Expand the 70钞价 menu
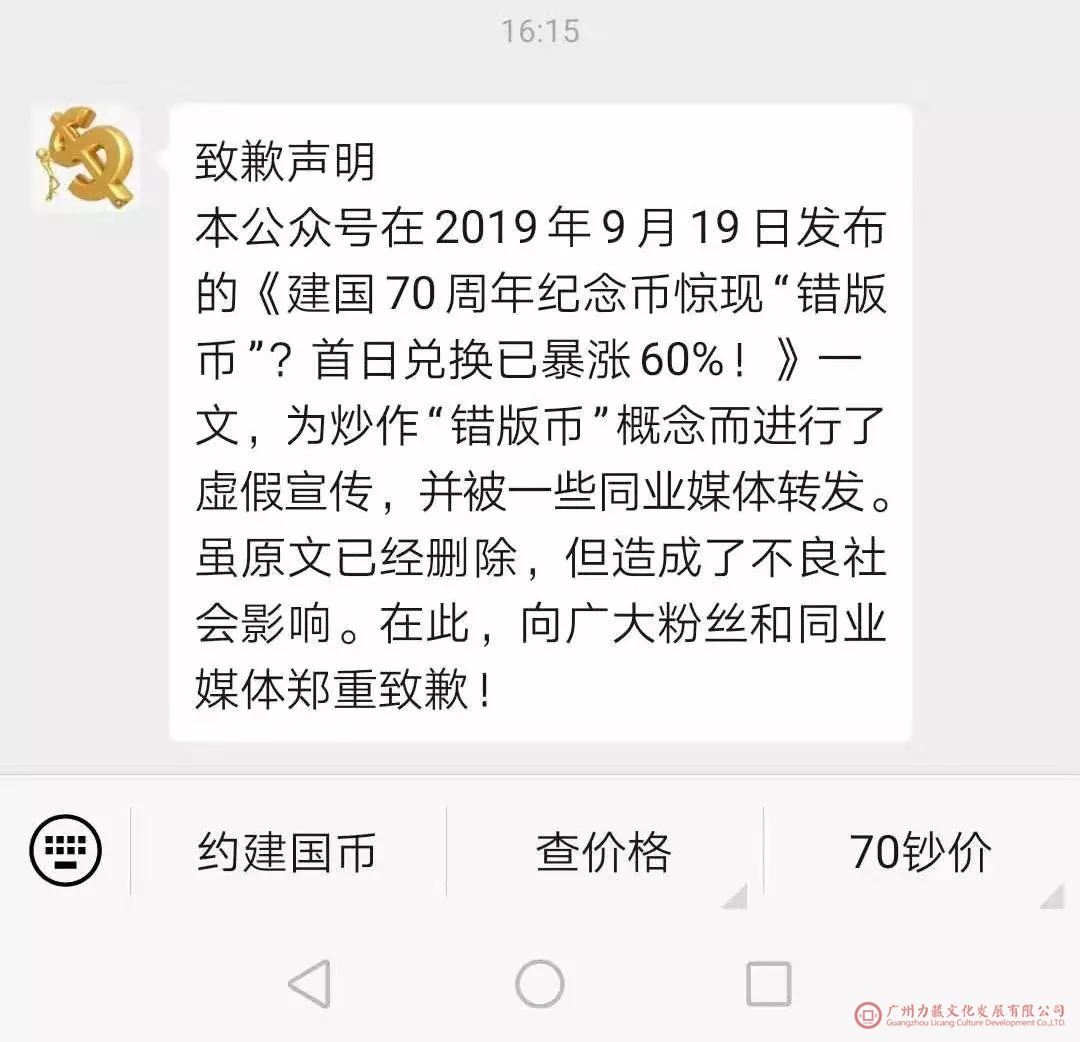 coord(920,853)
